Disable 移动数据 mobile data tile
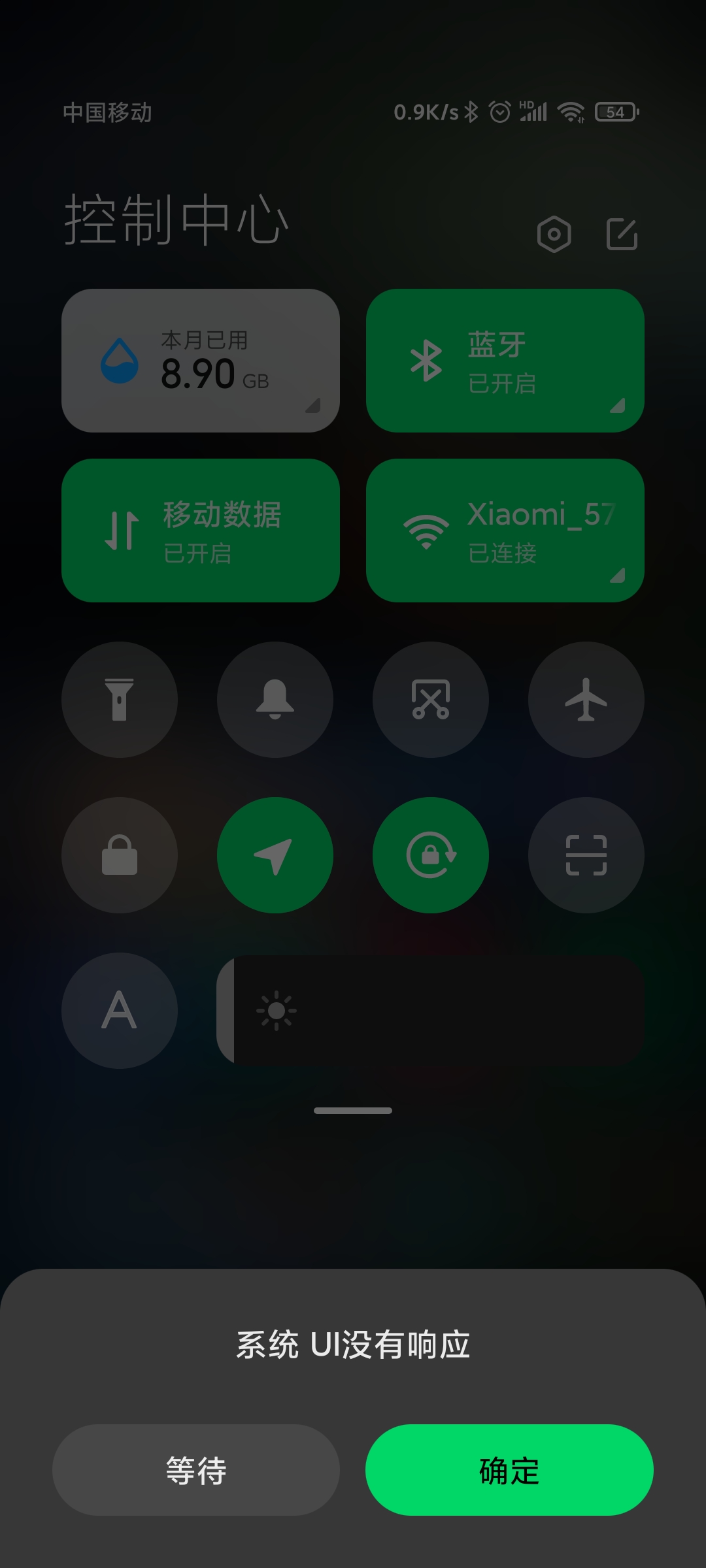706x1568 pixels. point(201,531)
